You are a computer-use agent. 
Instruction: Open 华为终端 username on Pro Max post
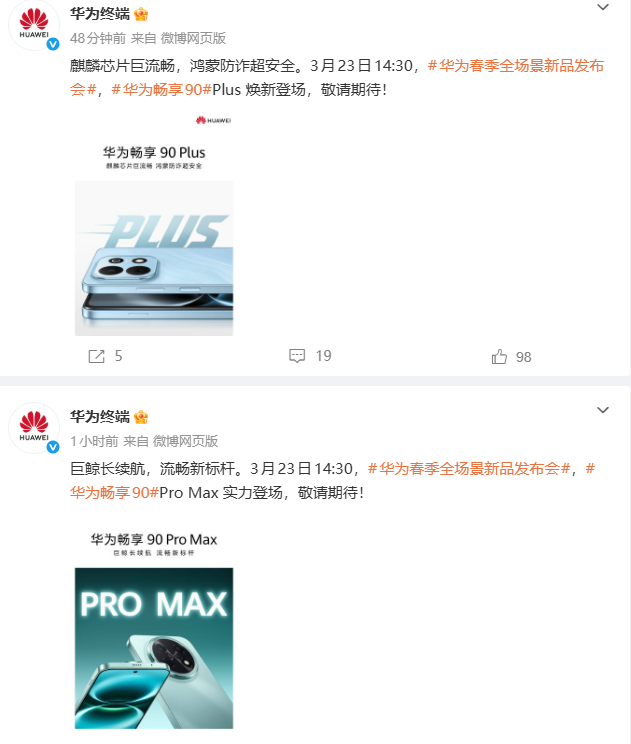click(100, 416)
